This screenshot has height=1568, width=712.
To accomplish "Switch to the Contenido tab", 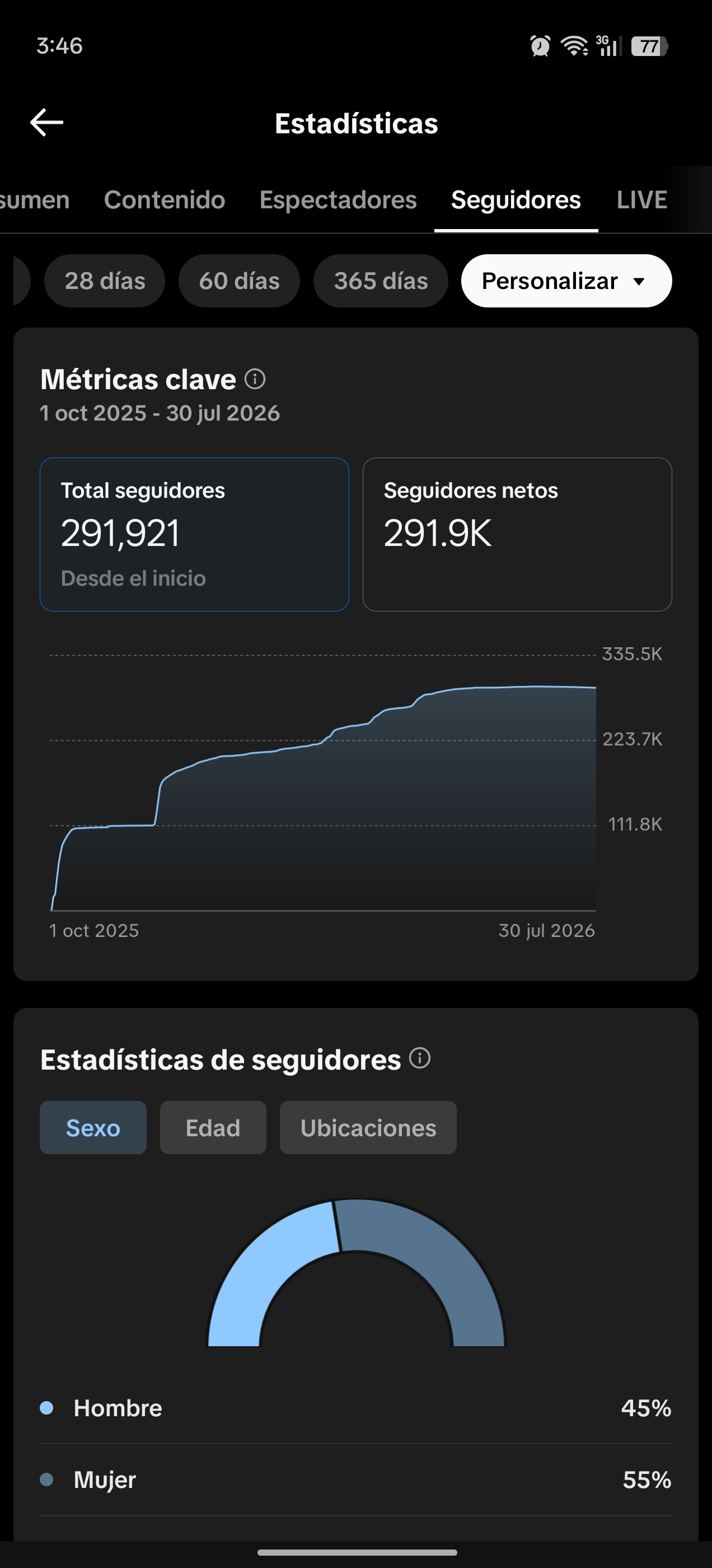I will [x=165, y=200].
